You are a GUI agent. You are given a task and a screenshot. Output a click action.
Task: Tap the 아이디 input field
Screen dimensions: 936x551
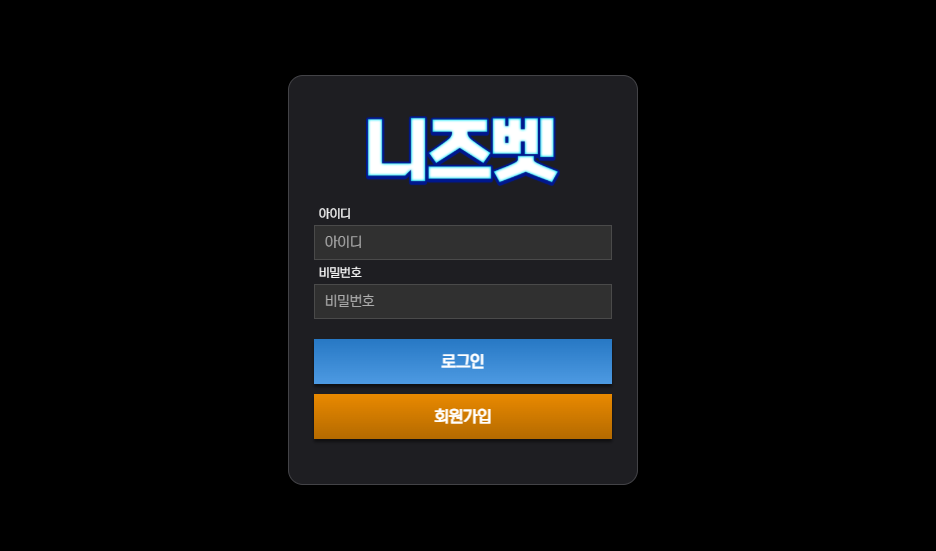tap(462, 242)
